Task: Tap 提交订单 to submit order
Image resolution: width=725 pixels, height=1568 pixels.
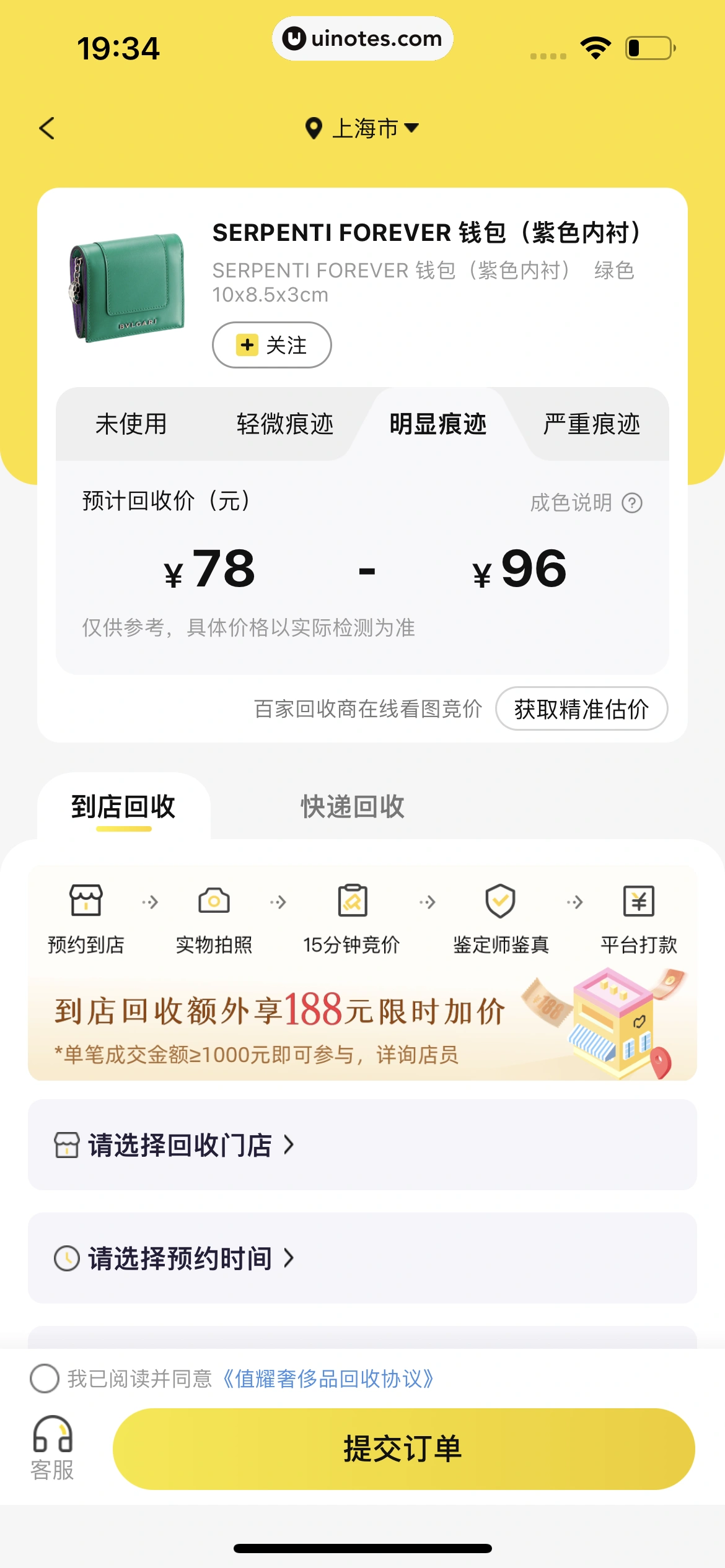Action: pyautogui.click(x=403, y=1449)
